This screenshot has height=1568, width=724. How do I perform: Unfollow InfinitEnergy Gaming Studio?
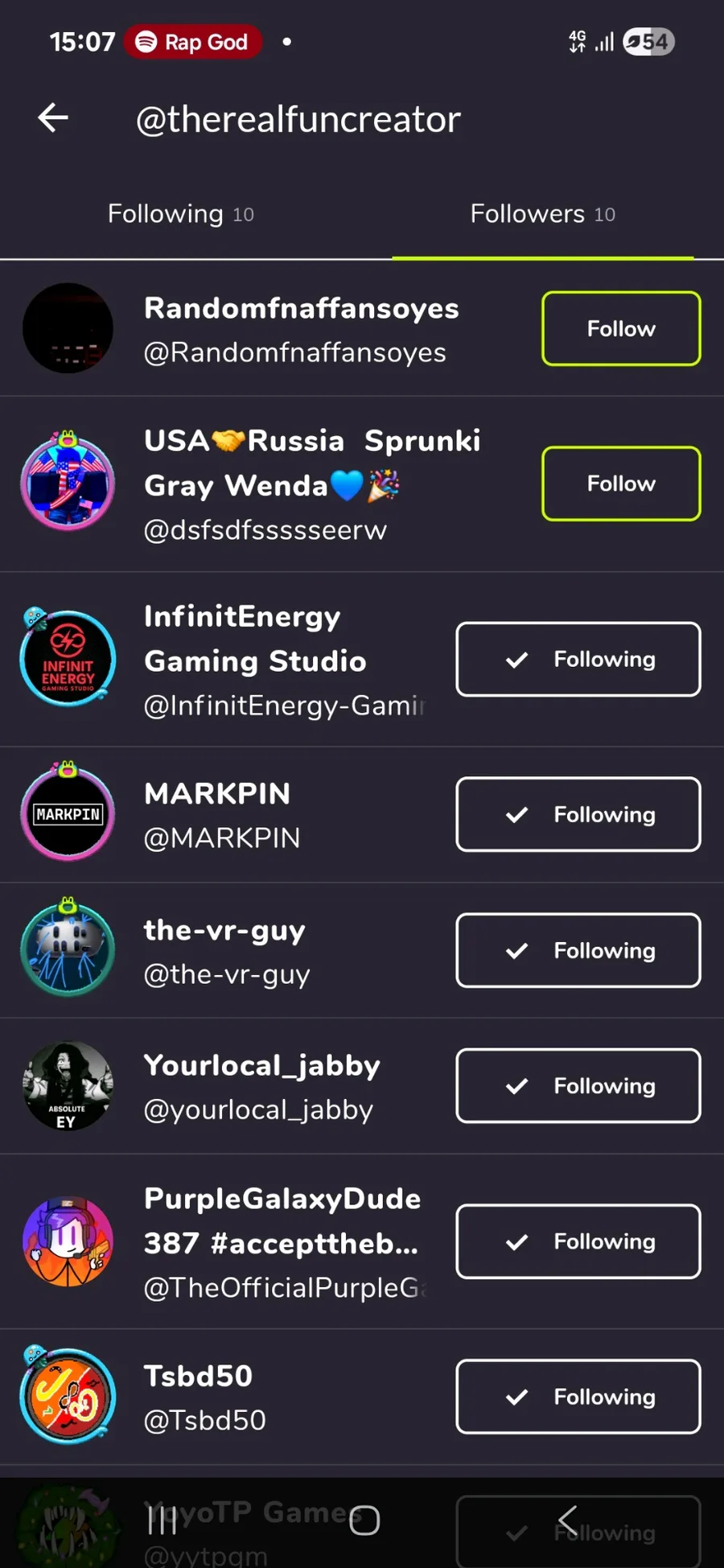(578, 659)
